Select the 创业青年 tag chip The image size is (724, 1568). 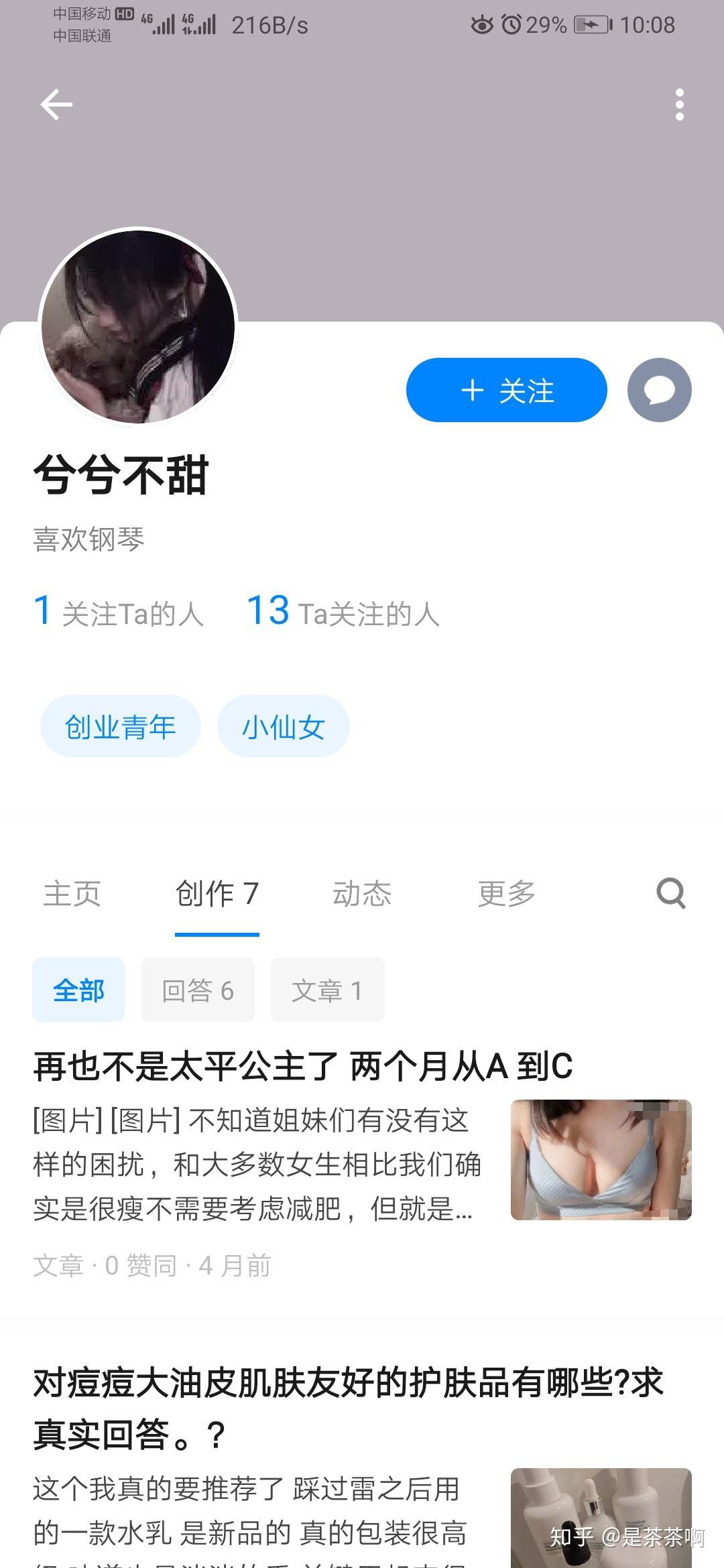[x=121, y=726]
